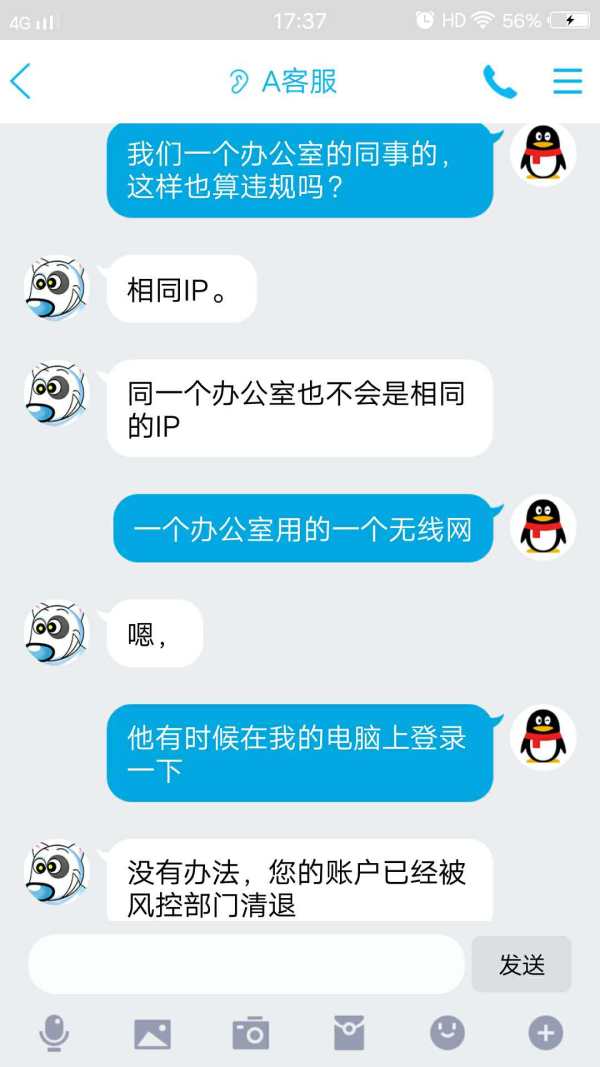Start a voice call with A客服
This screenshot has height=1067, width=600.
pos(499,81)
